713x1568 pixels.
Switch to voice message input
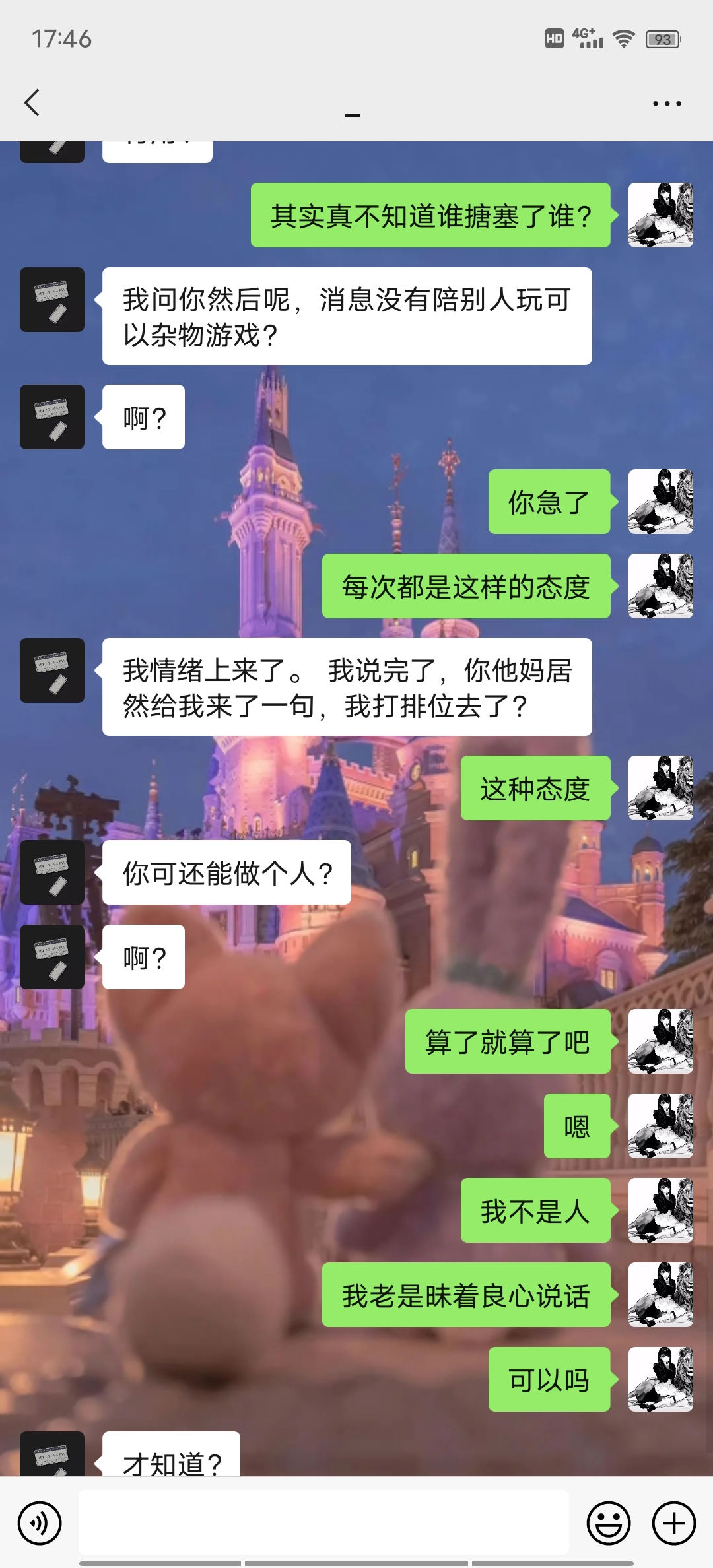(x=40, y=1523)
